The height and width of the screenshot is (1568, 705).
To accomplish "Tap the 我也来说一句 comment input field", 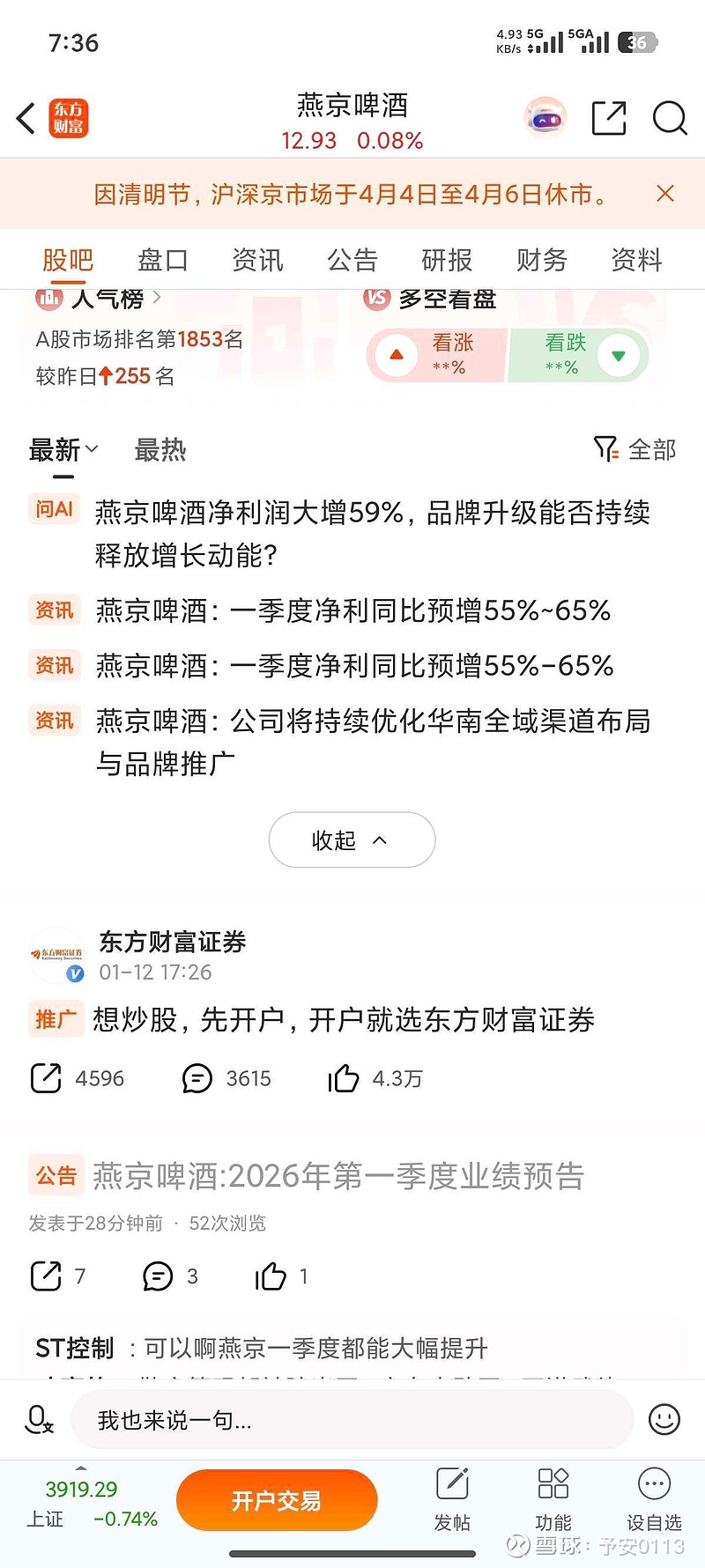I will (352, 1418).
